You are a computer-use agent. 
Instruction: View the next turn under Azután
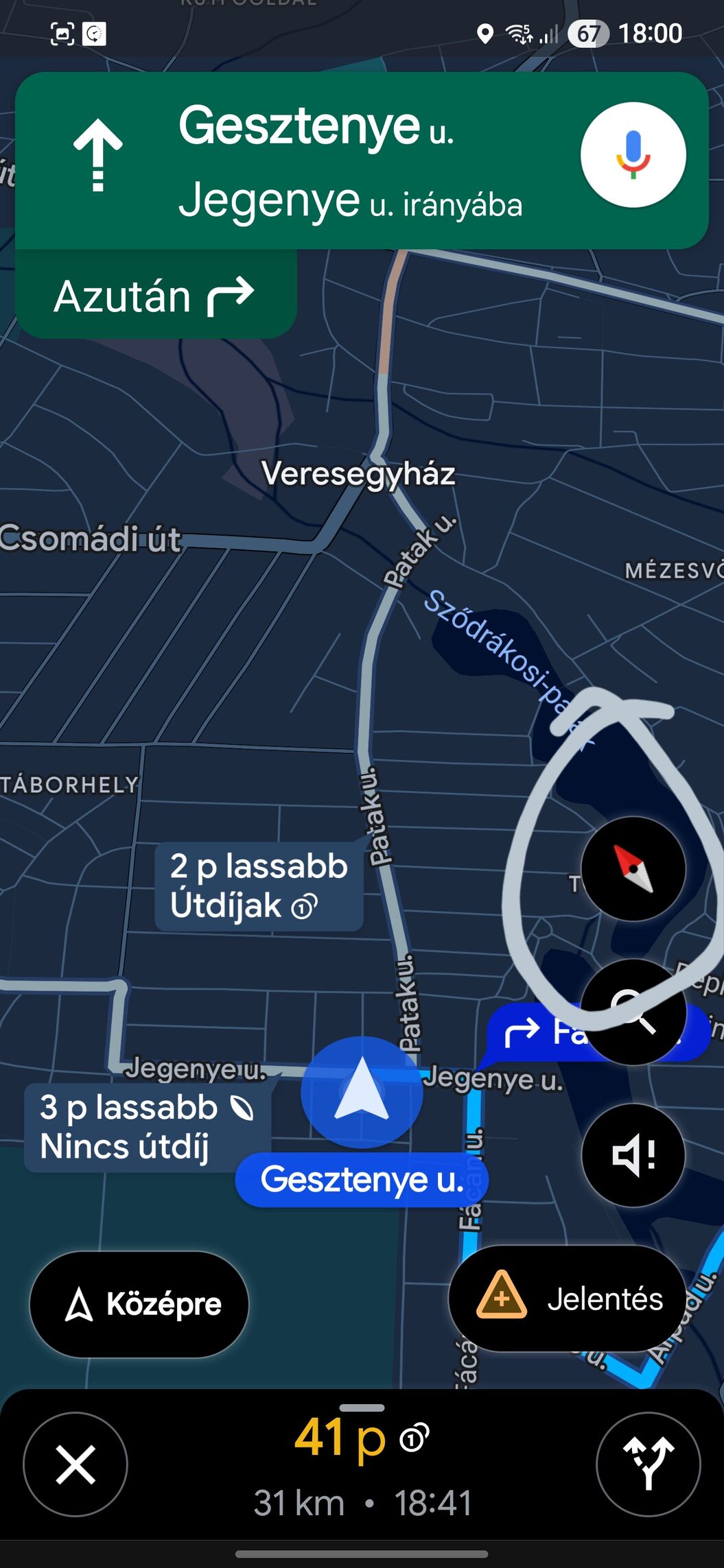156,296
